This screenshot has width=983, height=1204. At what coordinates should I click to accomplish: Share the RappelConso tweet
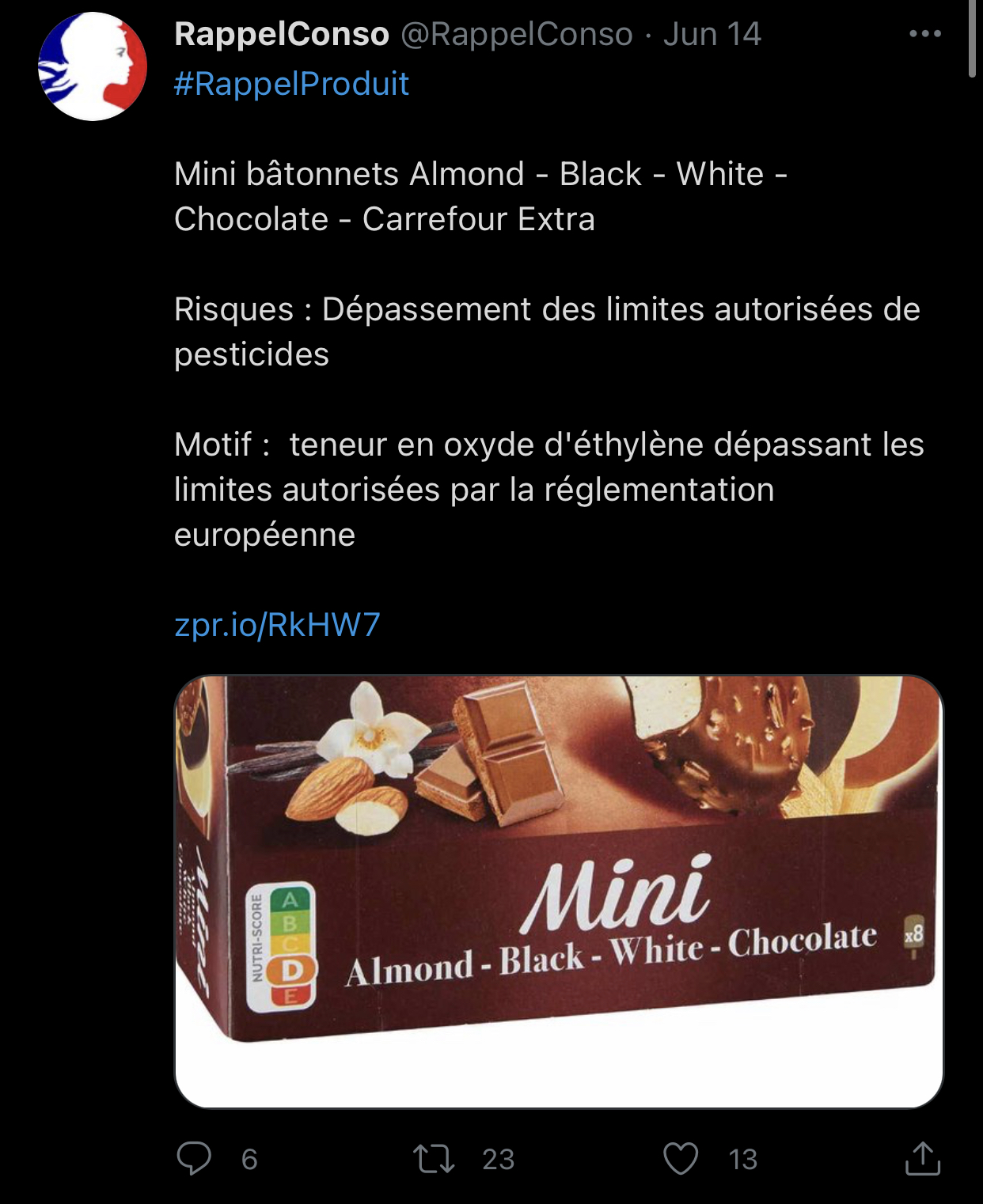pos(922,1159)
